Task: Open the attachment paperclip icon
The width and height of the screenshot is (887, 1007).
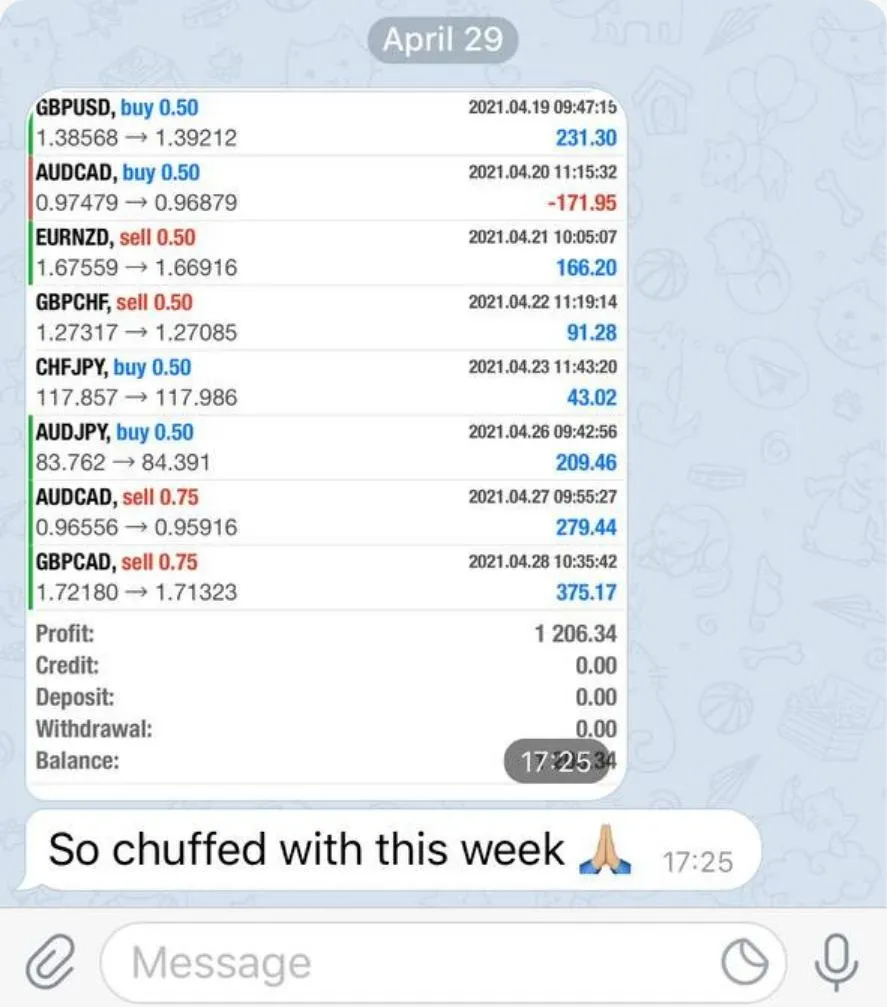Action: tap(49, 964)
